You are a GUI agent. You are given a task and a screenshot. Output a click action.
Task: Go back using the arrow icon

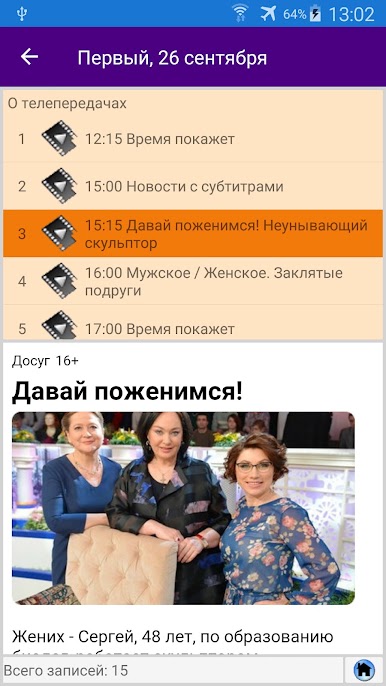click(29, 57)
